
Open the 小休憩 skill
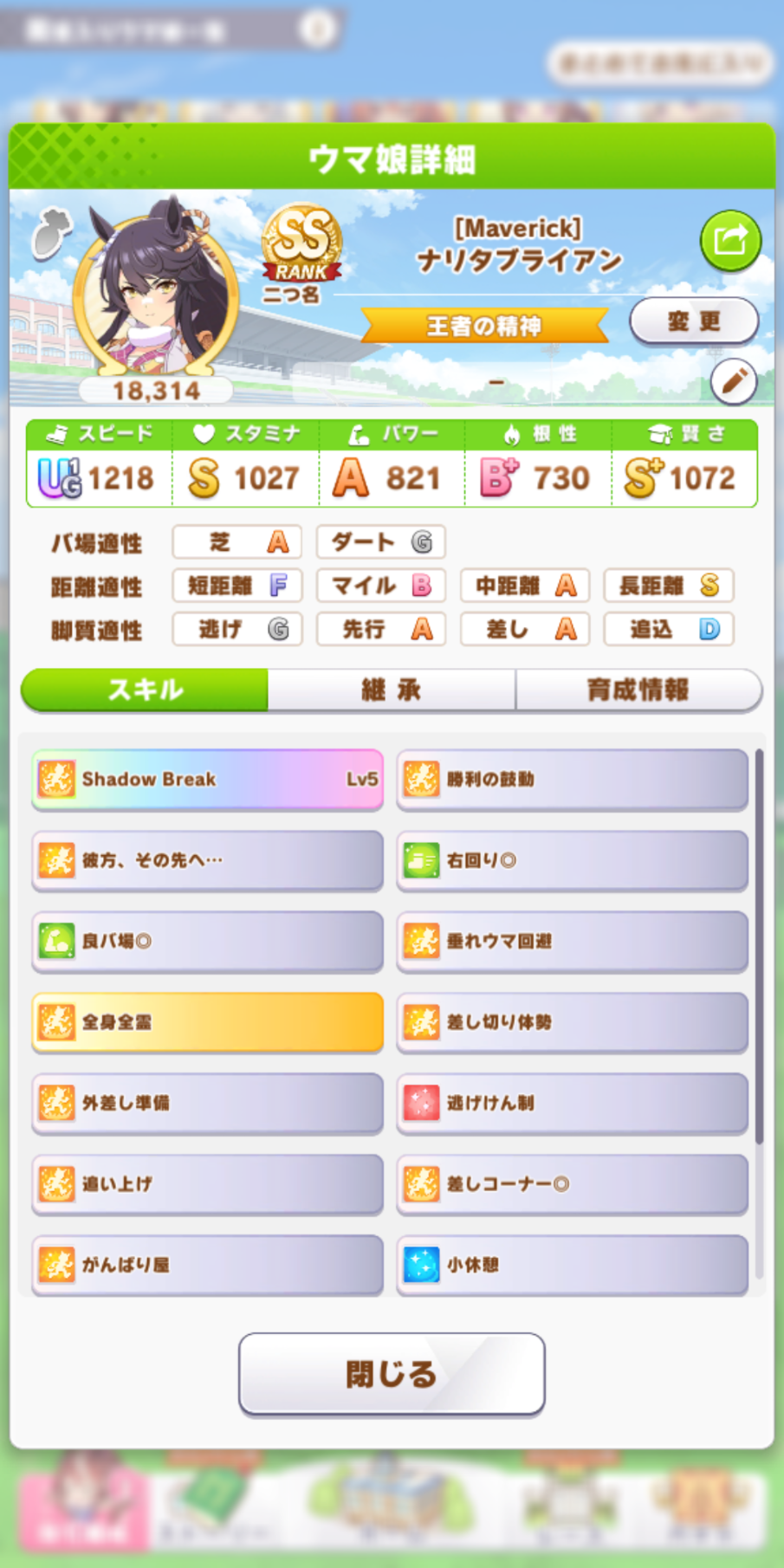[573, 1265]
